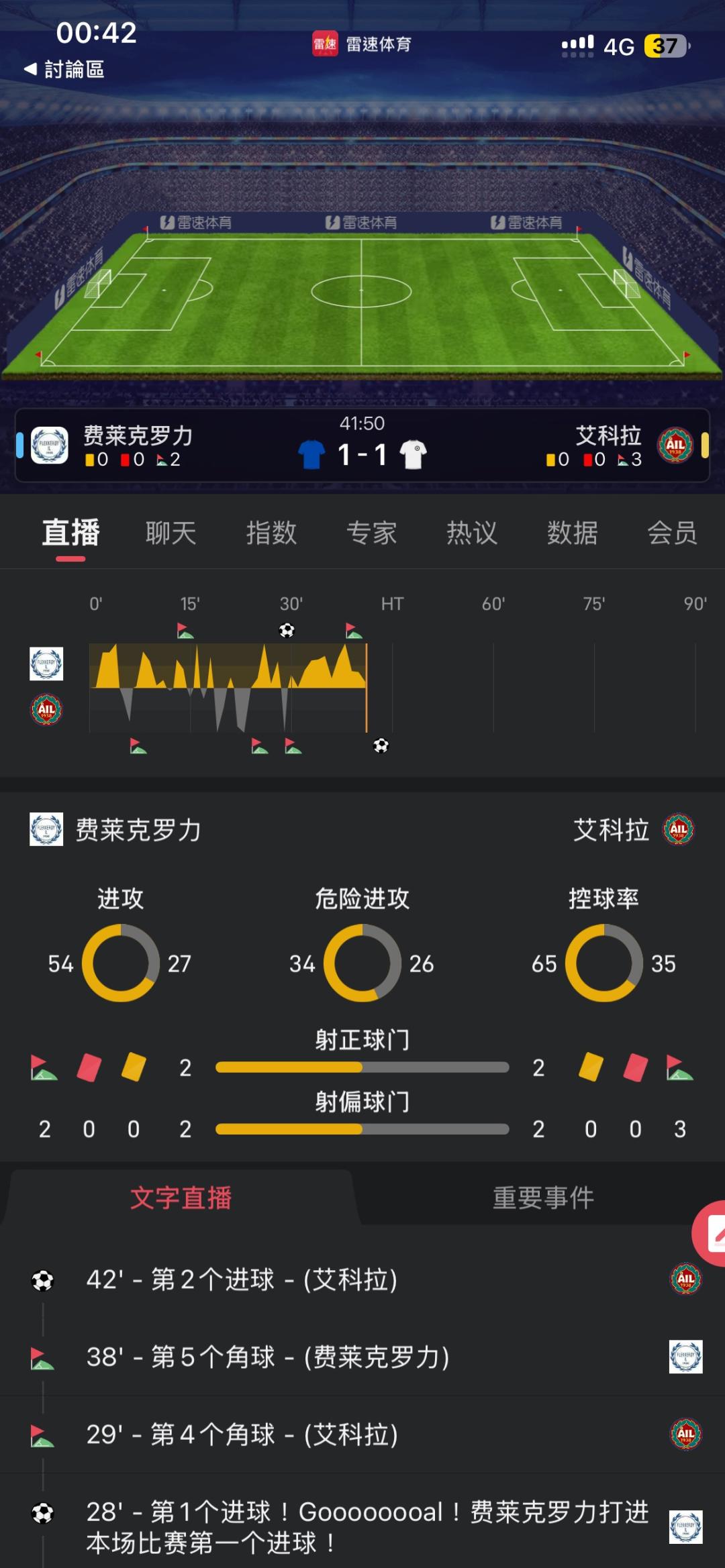Viewport: 725px width, 1568px height.
Task: Tap the red floating edit button
Action: pyautogui.click(x=709, y=1235)
